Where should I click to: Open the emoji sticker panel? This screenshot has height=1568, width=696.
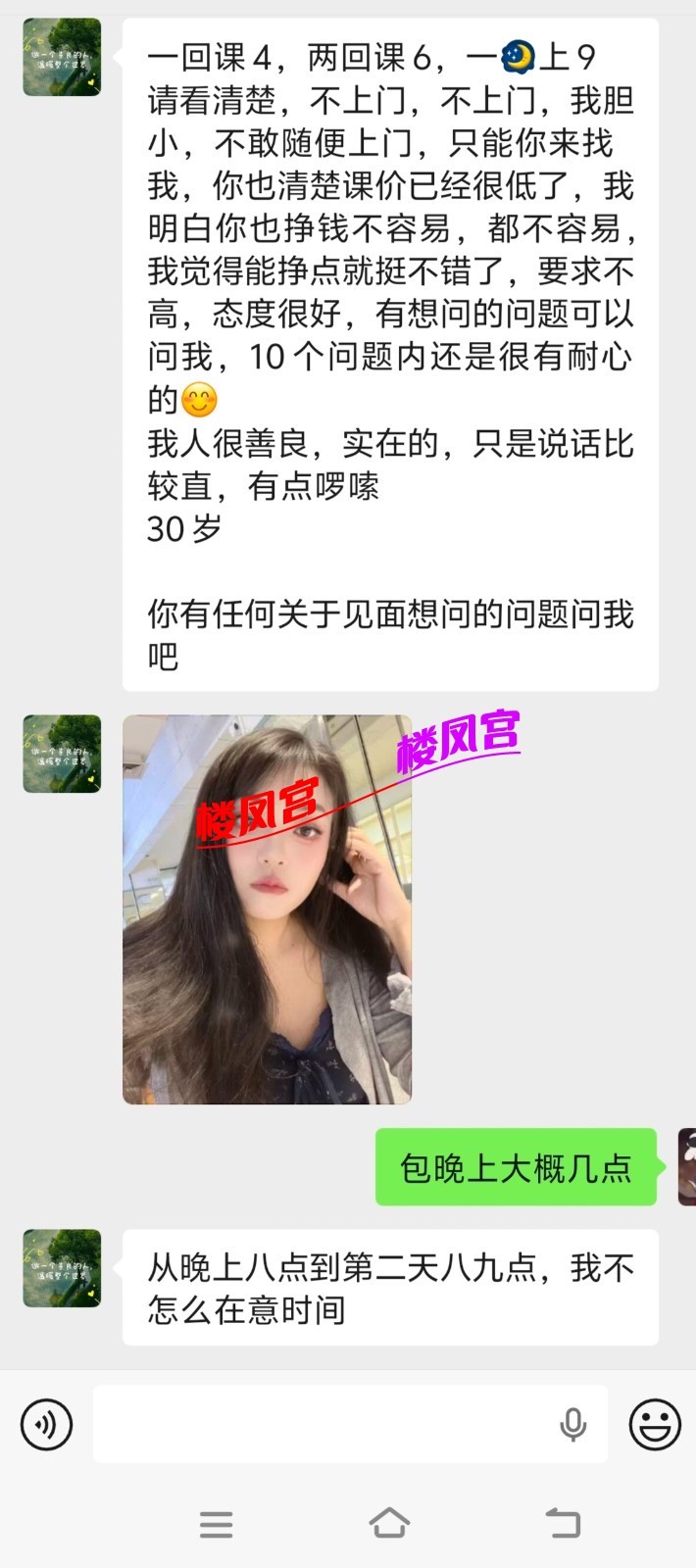tap(655, 1424)
